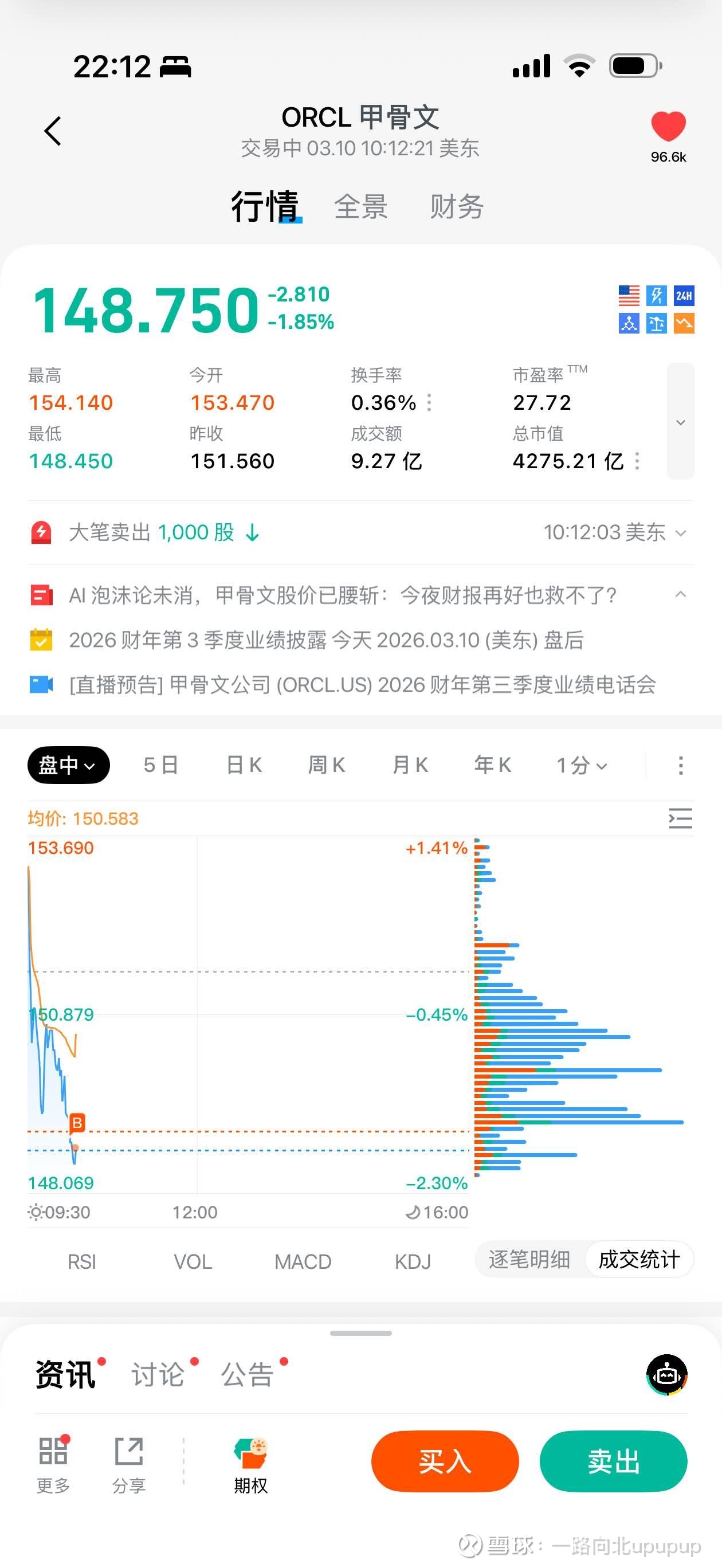The height and width of the screenshot is (1568, 722).
Task: Select the 日K chart
Action: click(x=244, y=765)
